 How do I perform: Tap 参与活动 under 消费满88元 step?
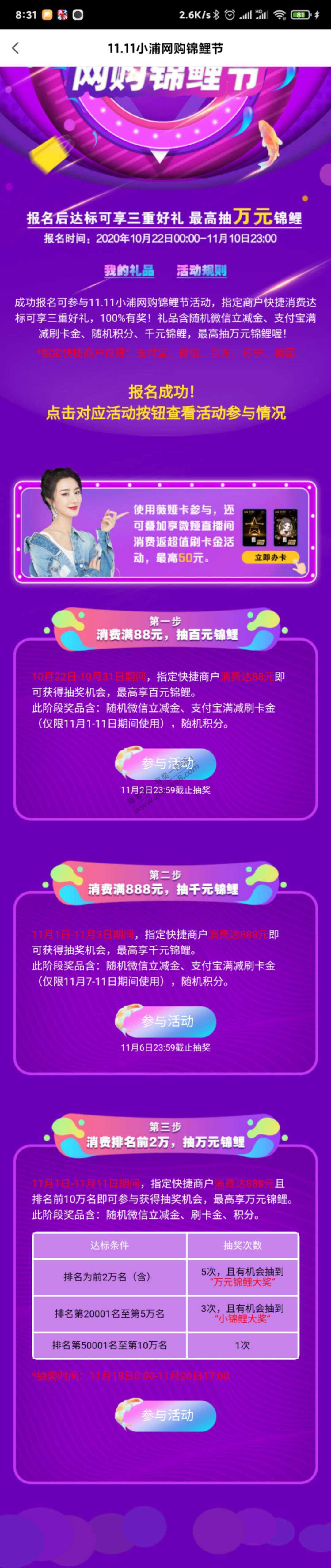[166, 763]
